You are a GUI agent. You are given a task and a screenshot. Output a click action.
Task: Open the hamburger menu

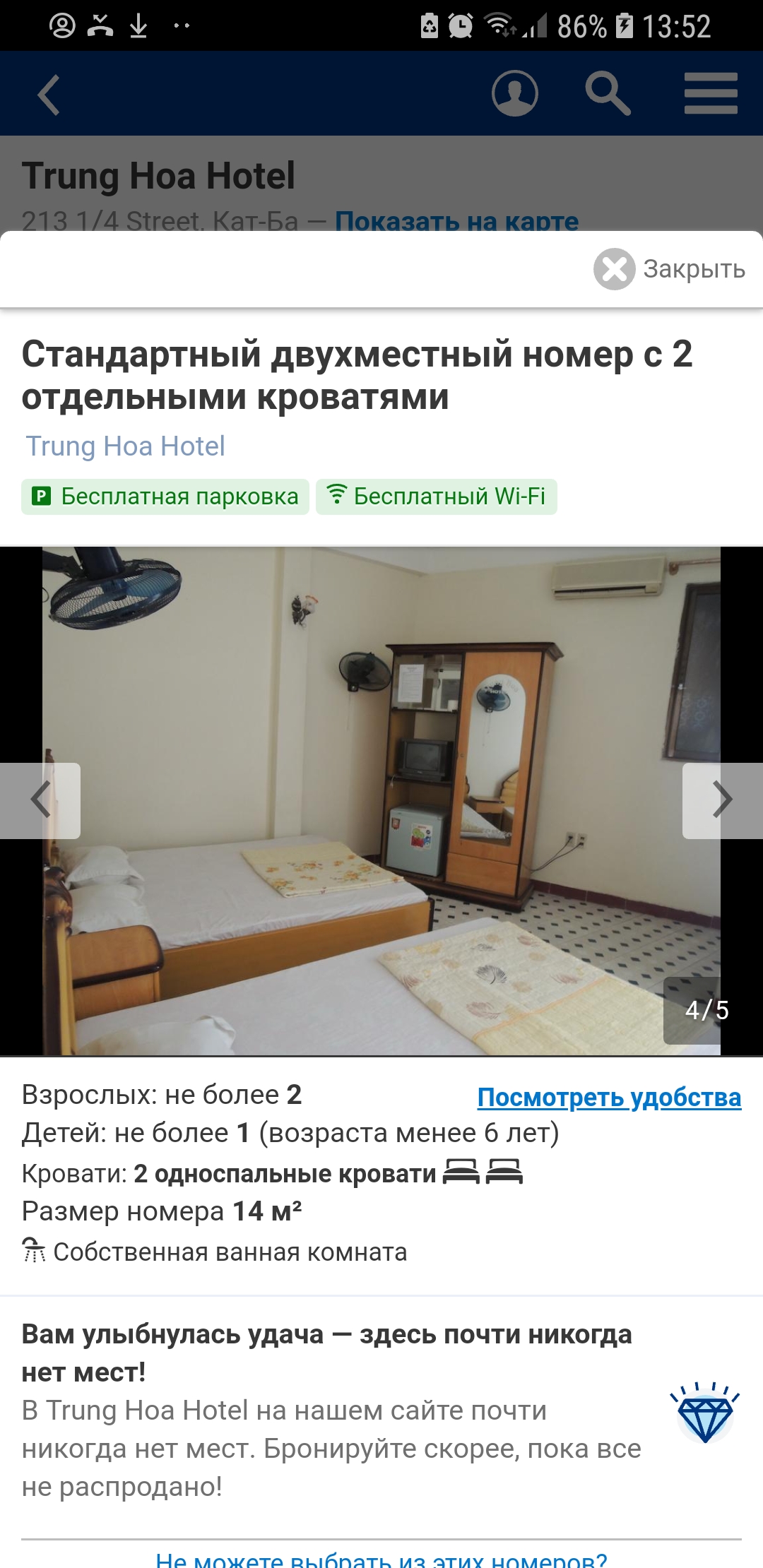710,93
